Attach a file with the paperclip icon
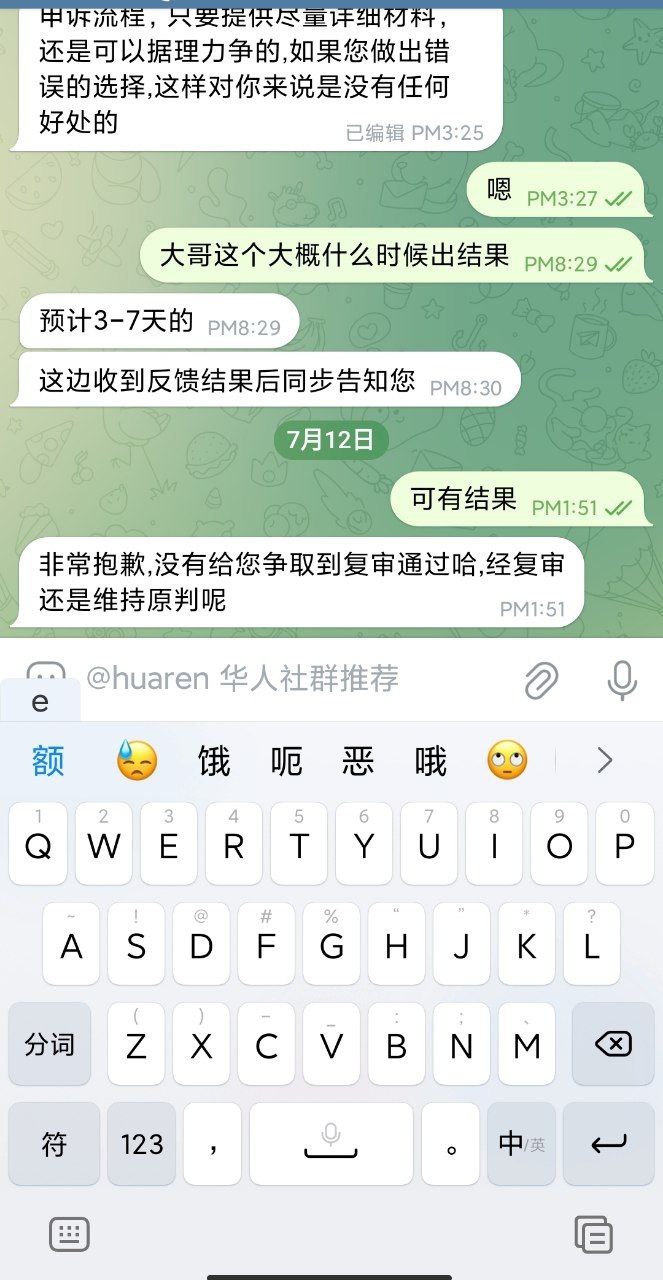663x1280 pixels. click(541, 680)
